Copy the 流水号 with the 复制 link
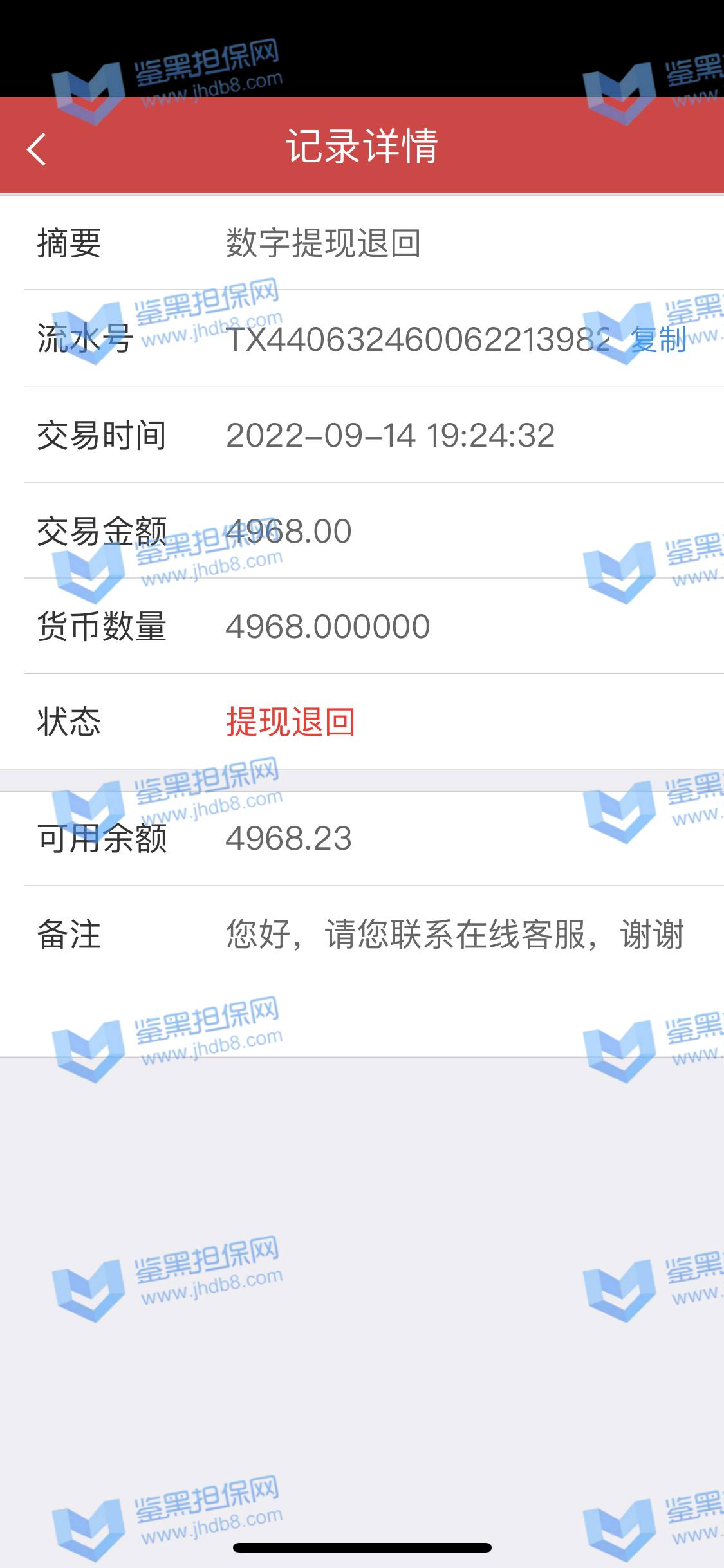 658,339
